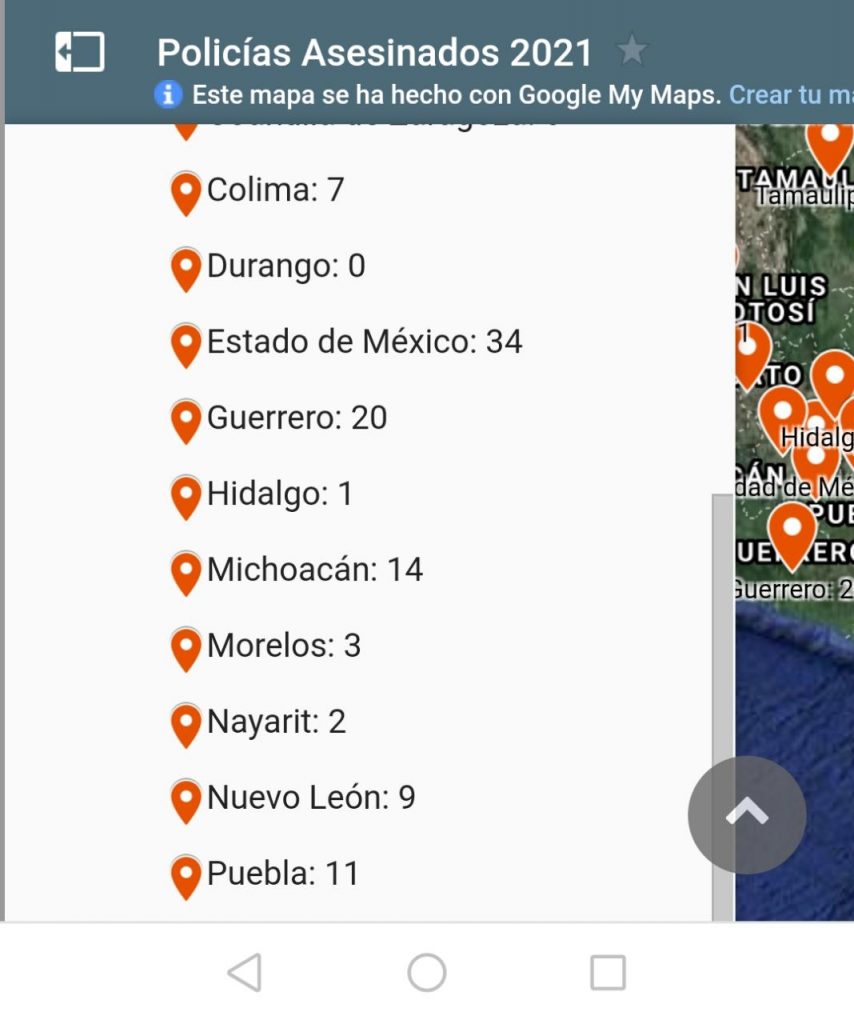854x1024 pixels.
Task: Click the Estado de México marker pin icon
Action: [186, 347]
